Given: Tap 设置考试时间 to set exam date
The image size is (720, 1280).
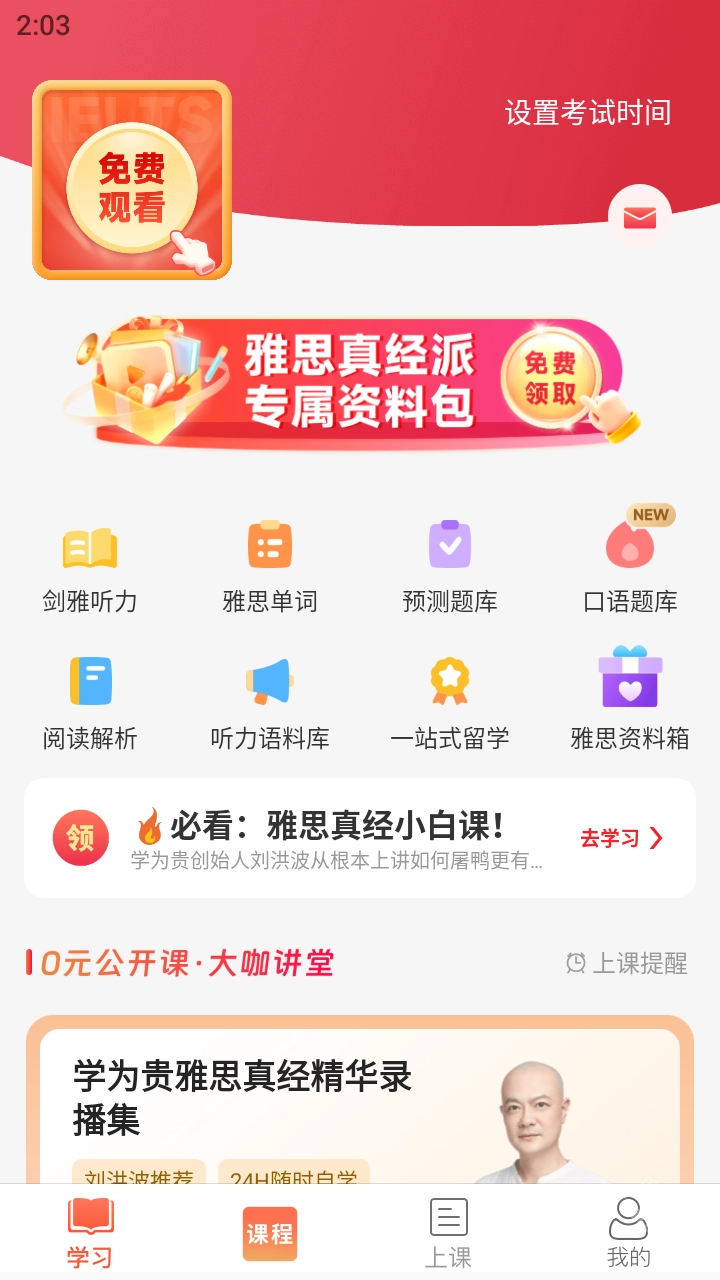Looking at the screenshot, I should pos(587,112).
